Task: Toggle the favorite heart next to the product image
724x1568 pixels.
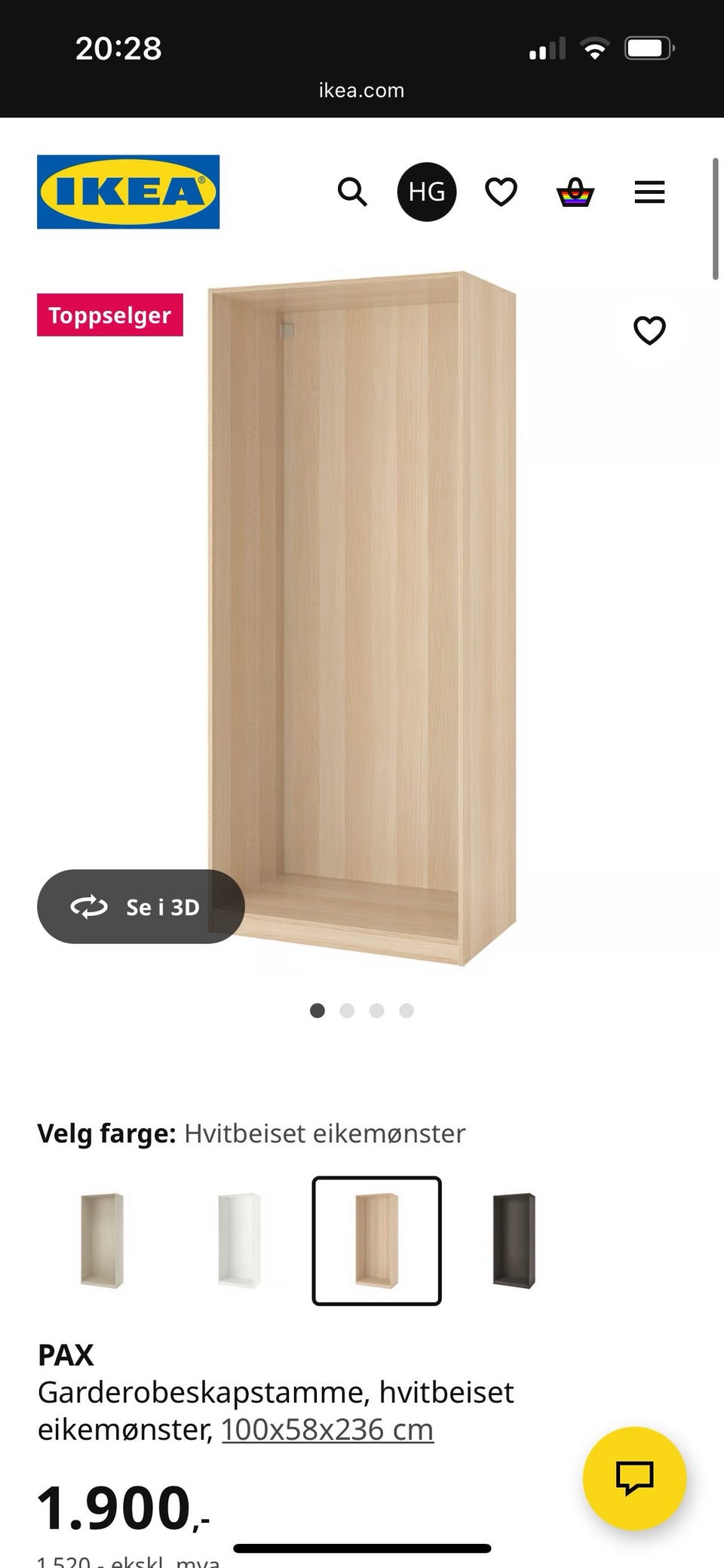Action: [x=649, y=330]
